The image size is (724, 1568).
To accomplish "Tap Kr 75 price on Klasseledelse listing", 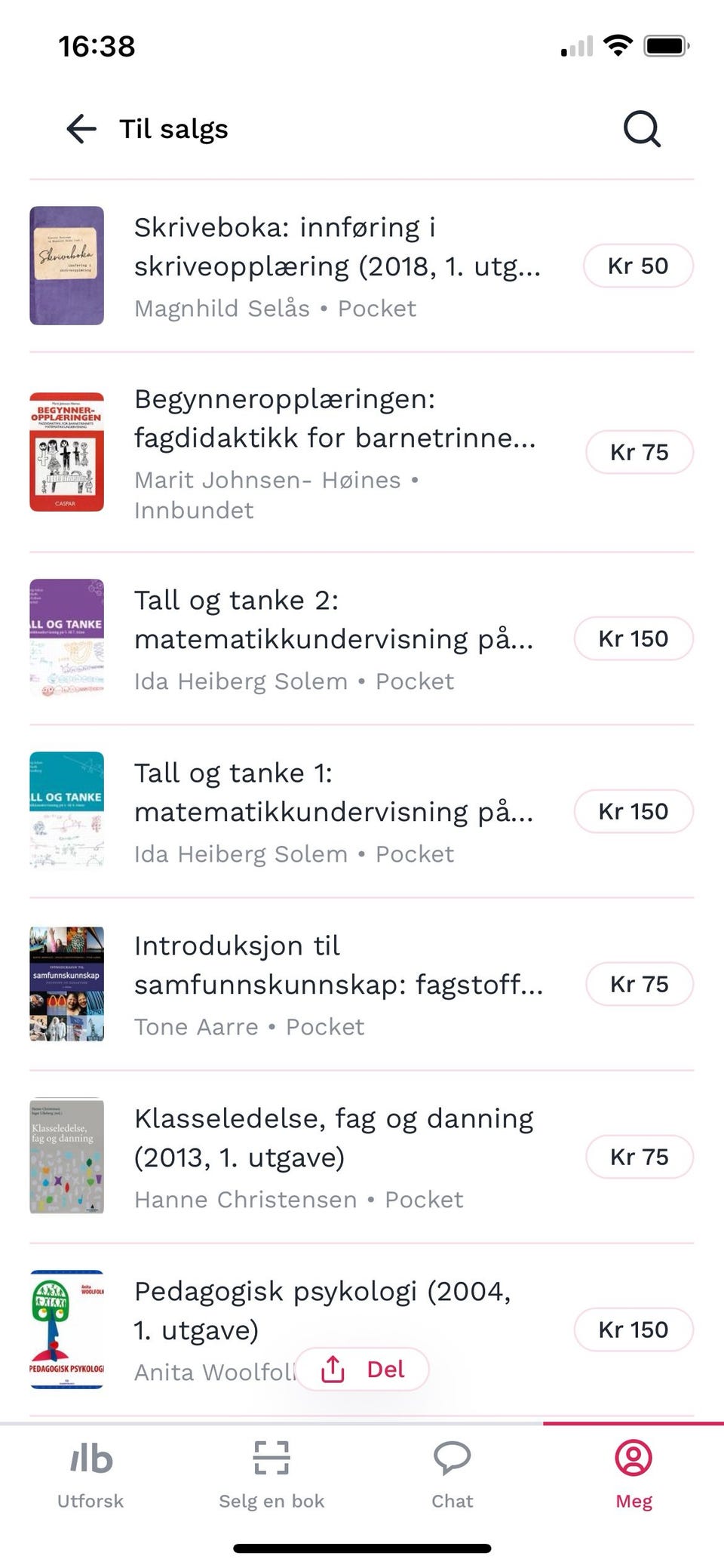I will 639,1157.
